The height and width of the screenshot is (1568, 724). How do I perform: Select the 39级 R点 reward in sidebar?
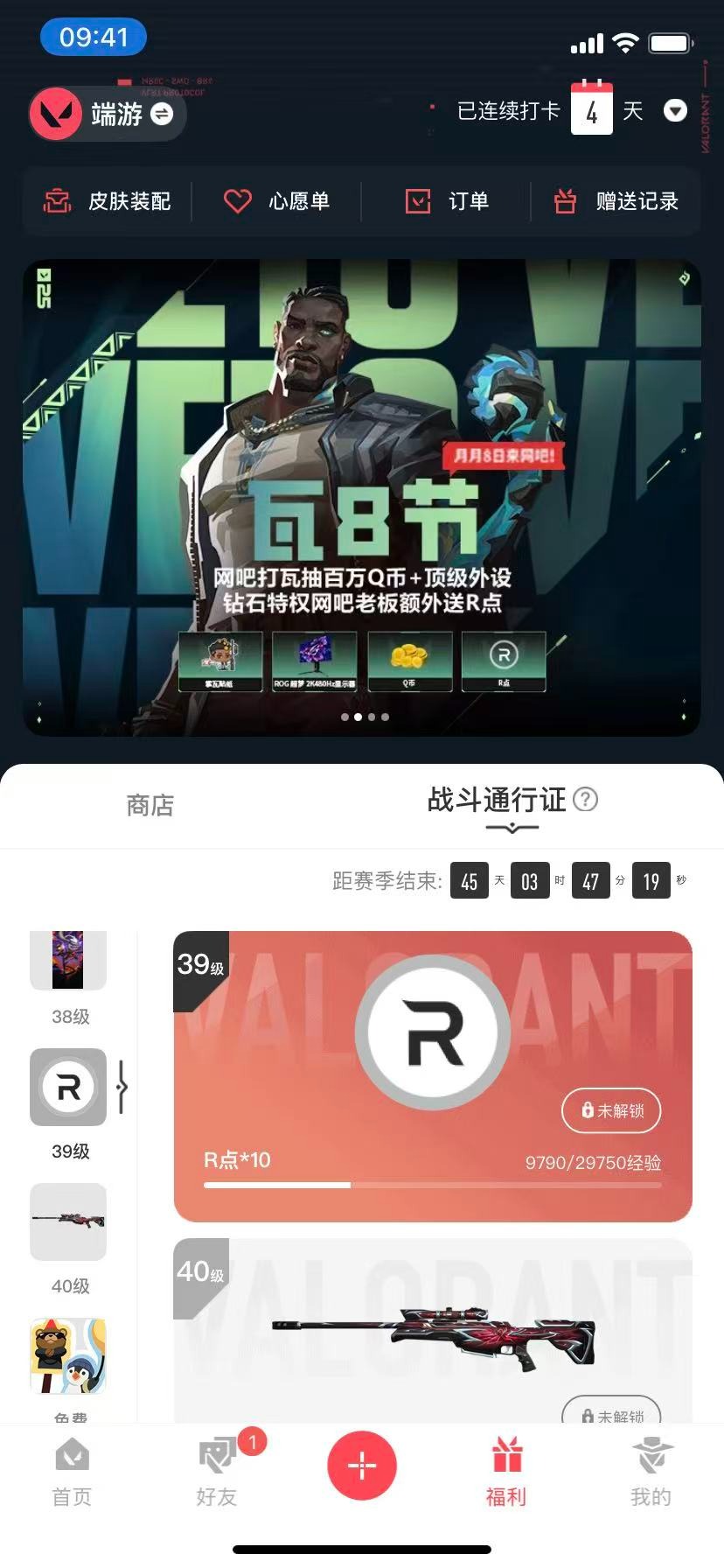pos(68,1088)
